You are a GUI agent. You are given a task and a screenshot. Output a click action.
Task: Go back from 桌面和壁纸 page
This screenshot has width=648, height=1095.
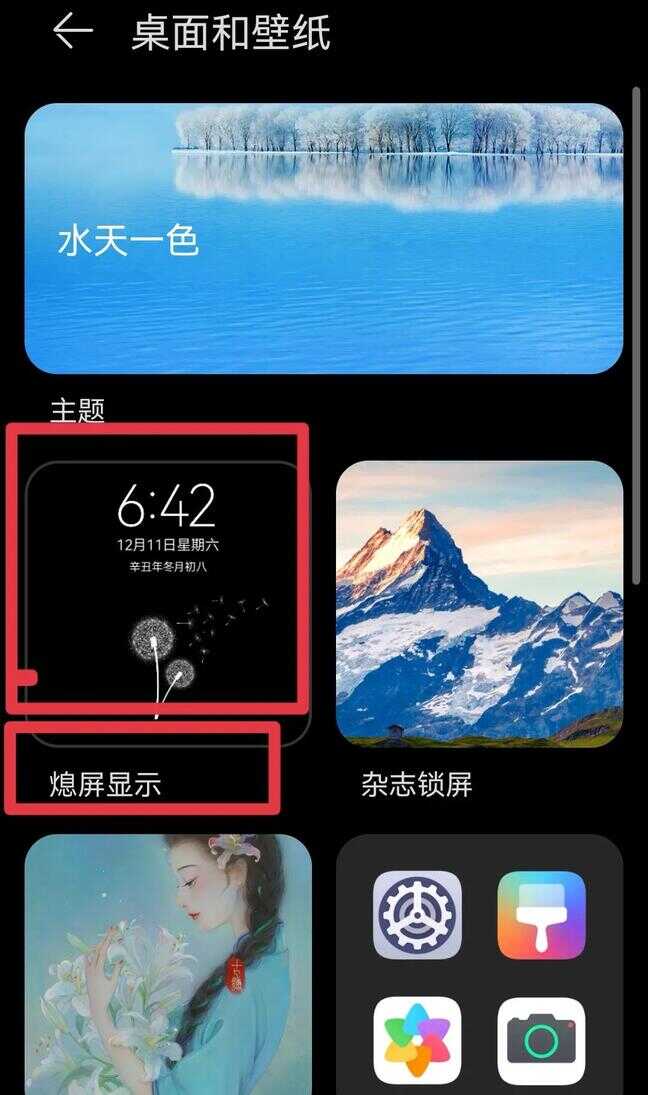(73, 31)
